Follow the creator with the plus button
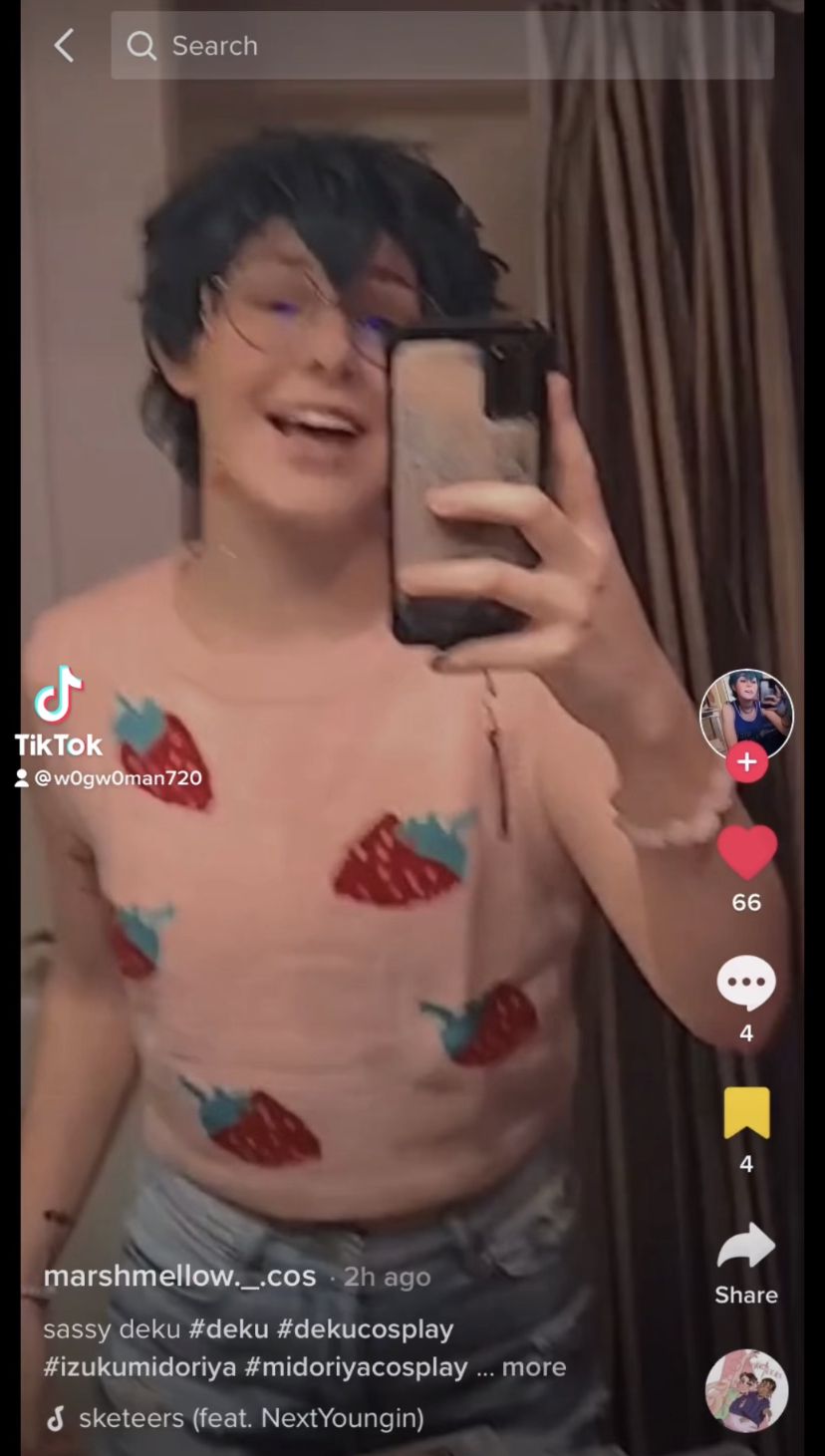This screenshot has width=825, height=1456. tap(746, 762)
